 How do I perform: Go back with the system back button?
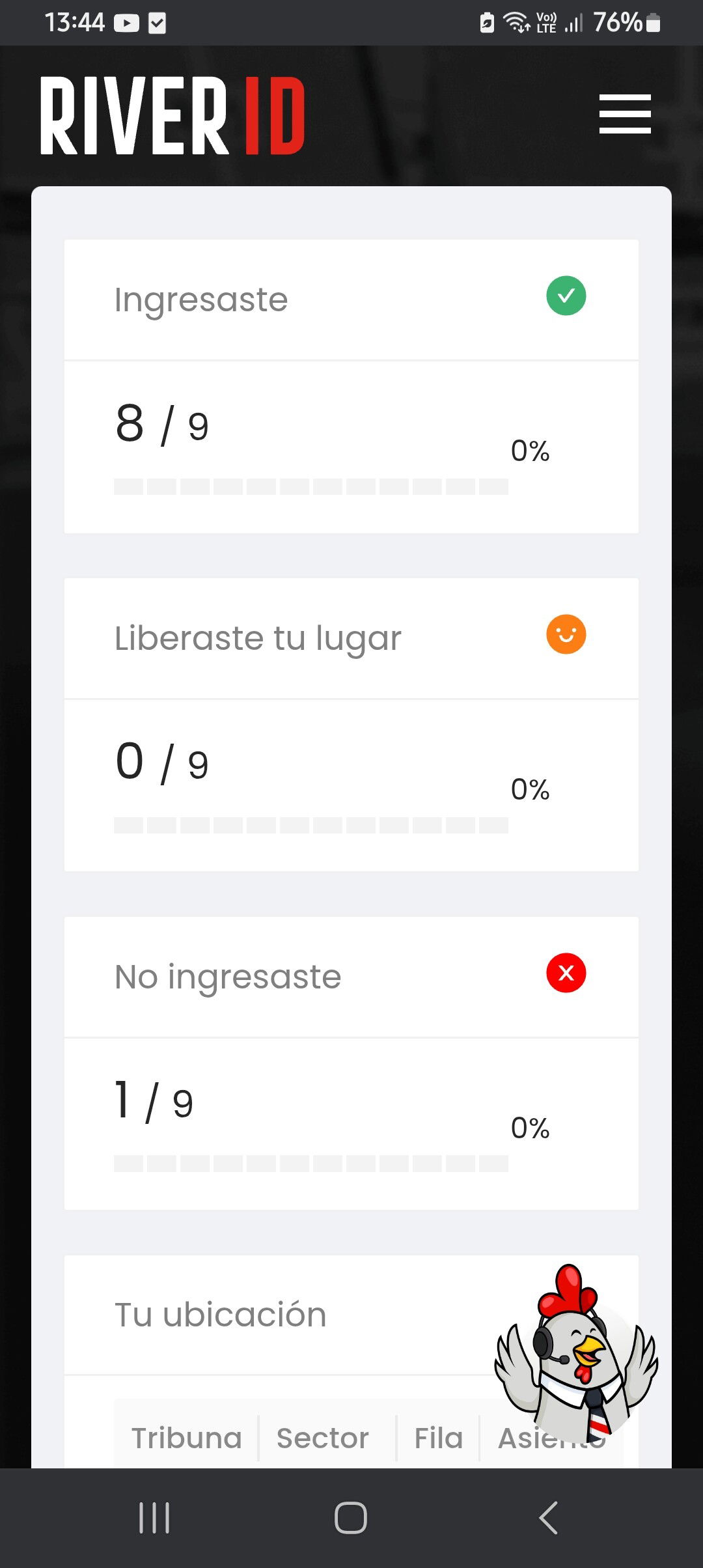pos(548,1518)
